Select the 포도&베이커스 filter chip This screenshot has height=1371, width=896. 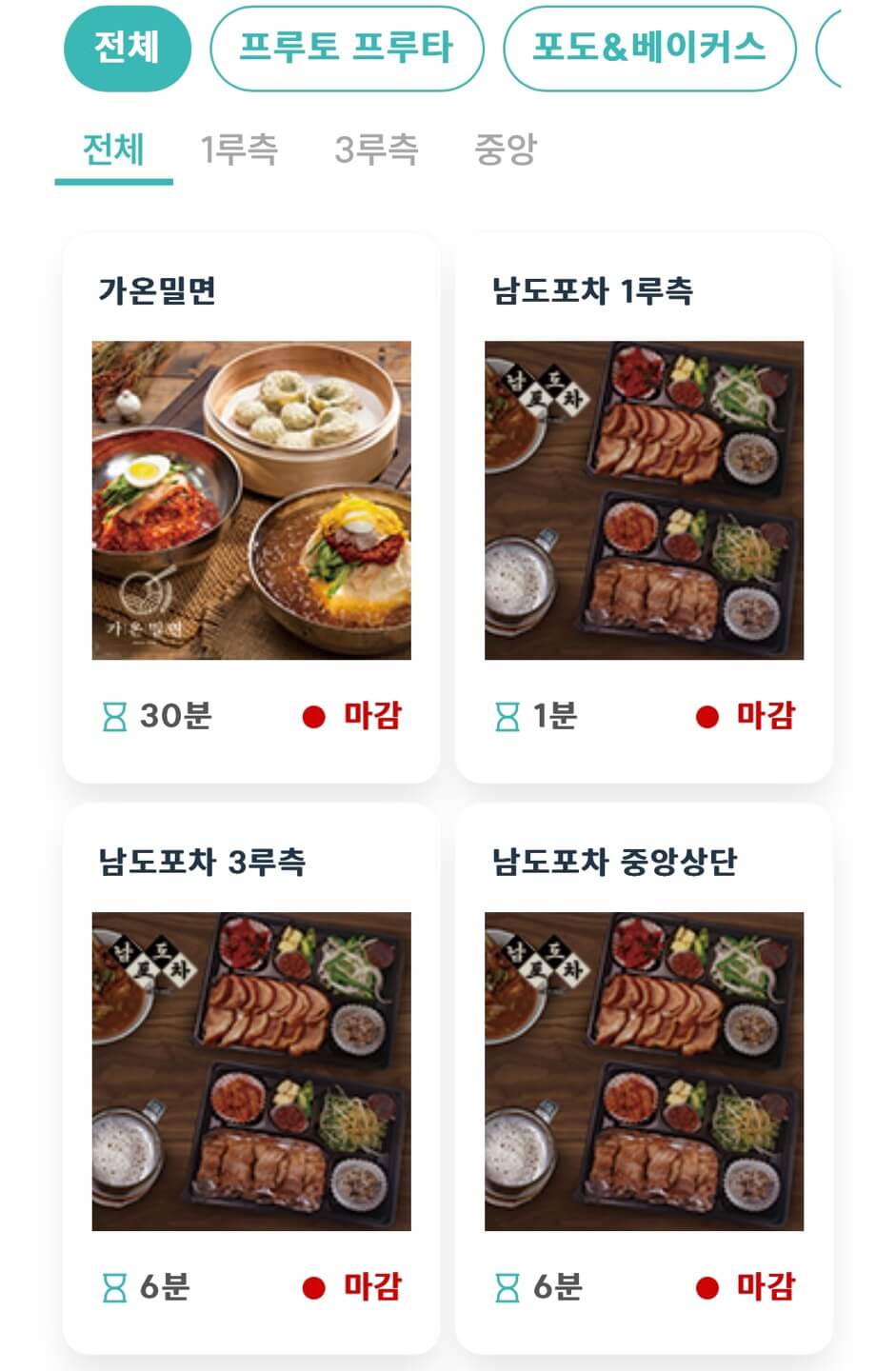tap(649, 45)
